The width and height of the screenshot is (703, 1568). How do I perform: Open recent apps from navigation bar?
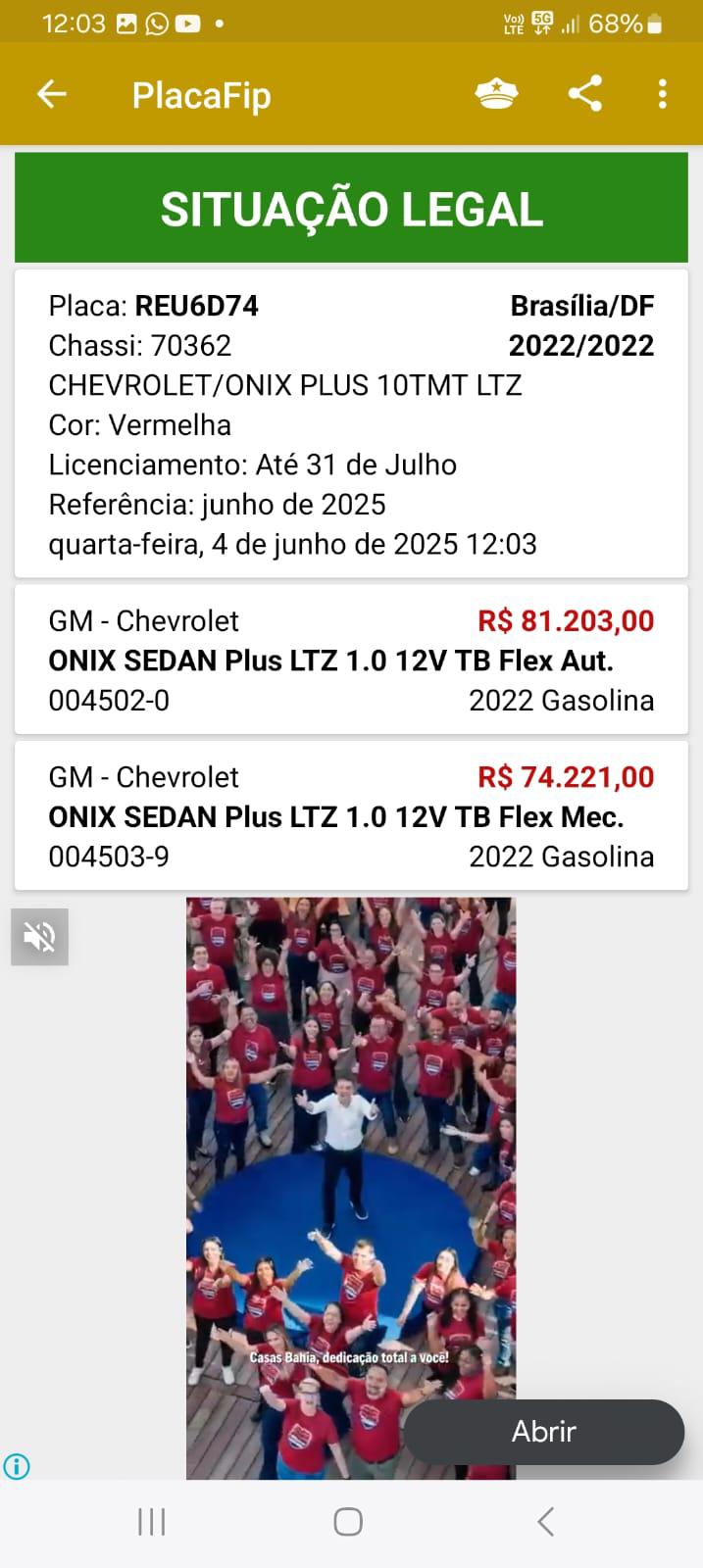coord(152,1522)
